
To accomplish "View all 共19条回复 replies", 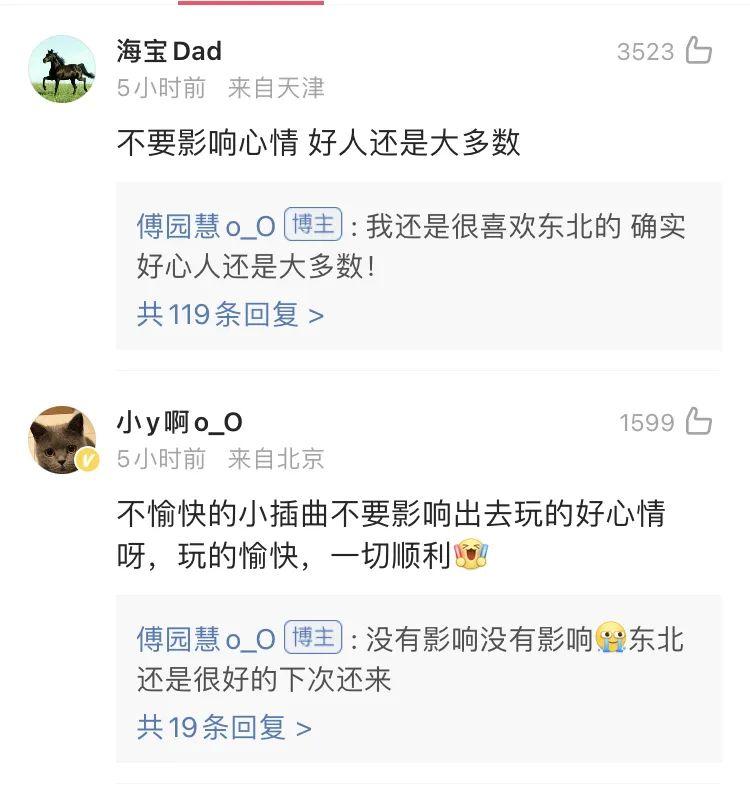I will (224, 727).
